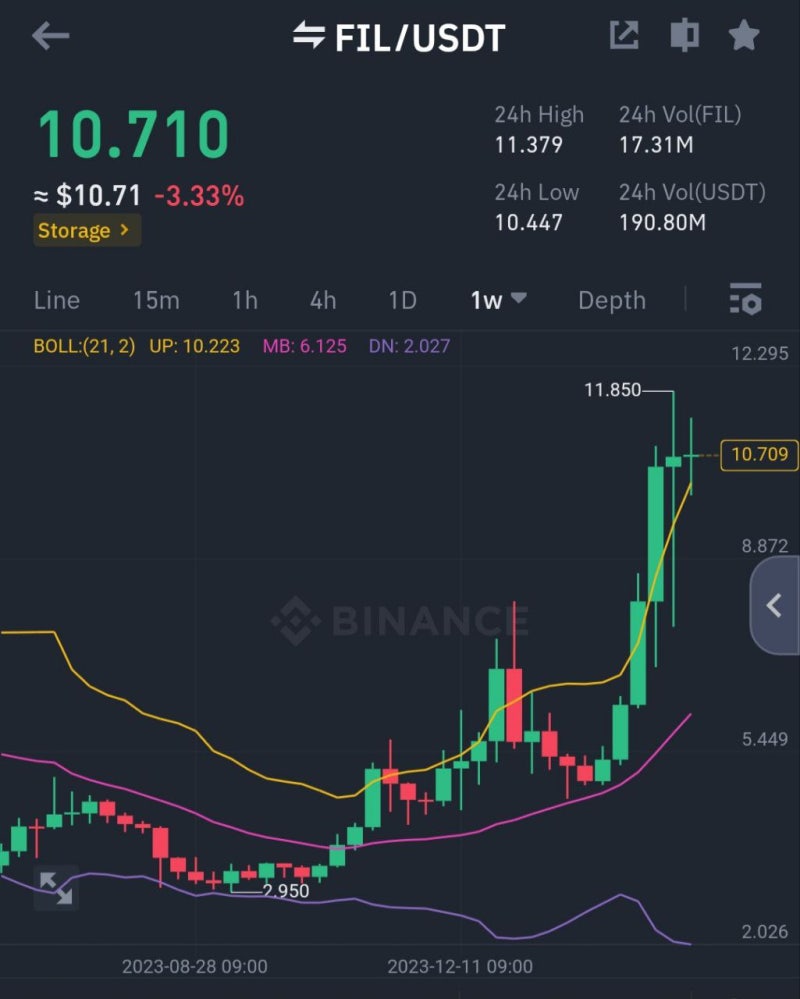This screenshot has width=800, height=999.
Task: Share this FIL/USDT chart
Action: (x=624, y=36)
